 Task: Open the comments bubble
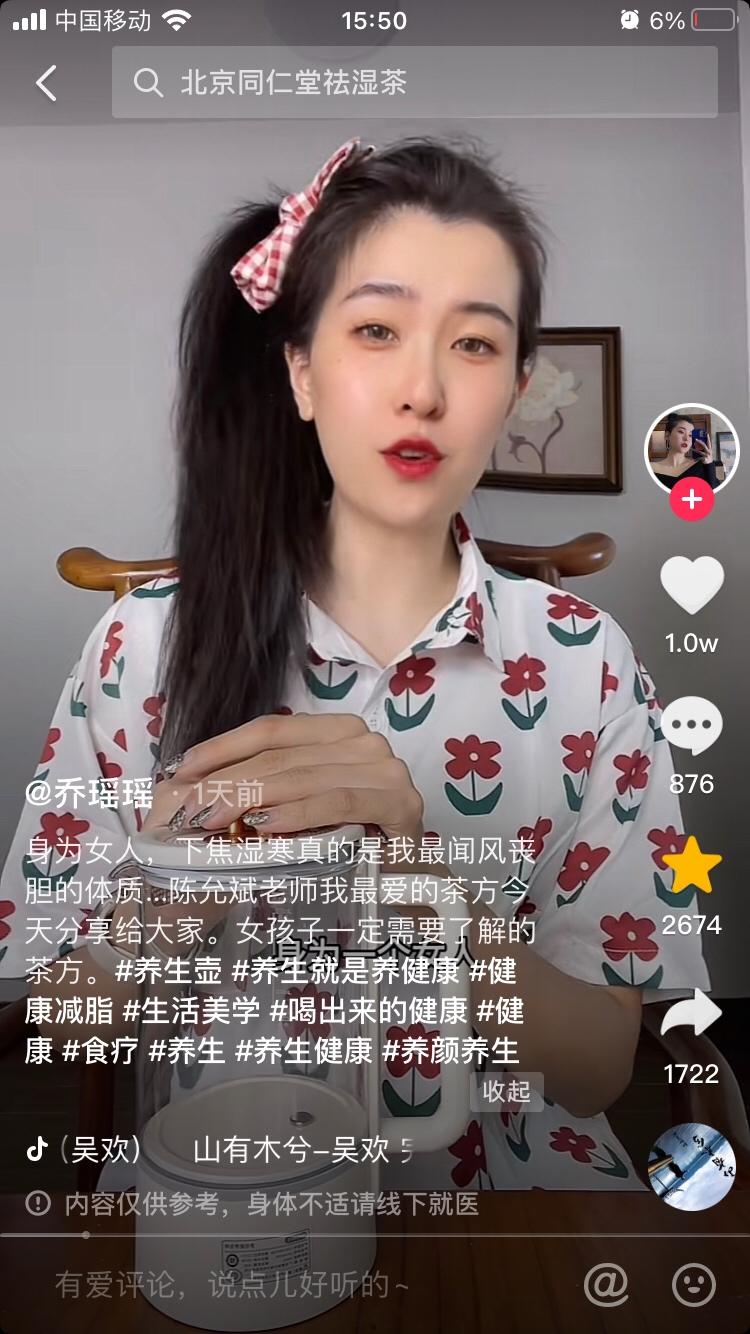pos(692,727)
